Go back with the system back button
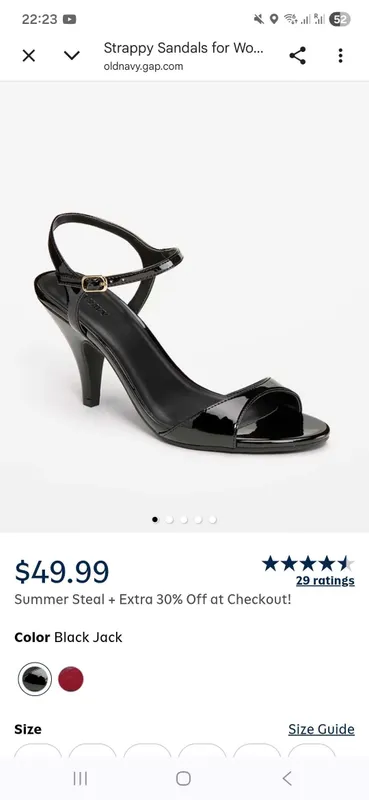369x800 pixels. [x=287, y=778]
